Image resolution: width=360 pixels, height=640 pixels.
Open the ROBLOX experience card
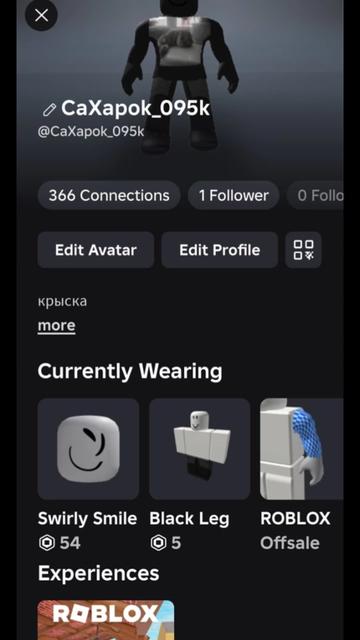[106, 620]
